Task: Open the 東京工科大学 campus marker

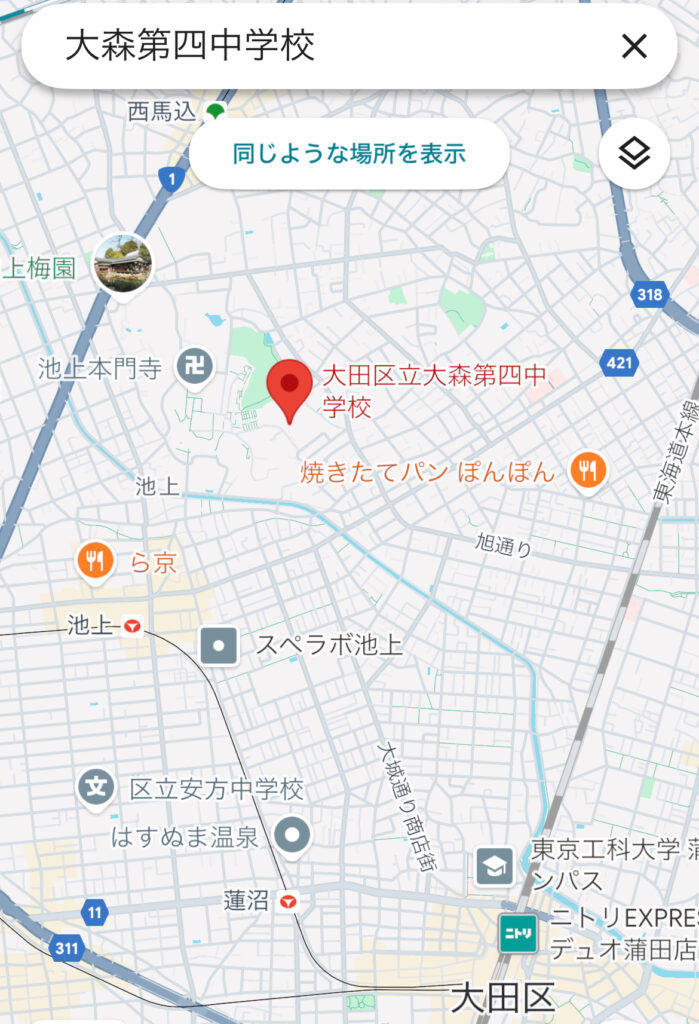Action: [495, 865]
